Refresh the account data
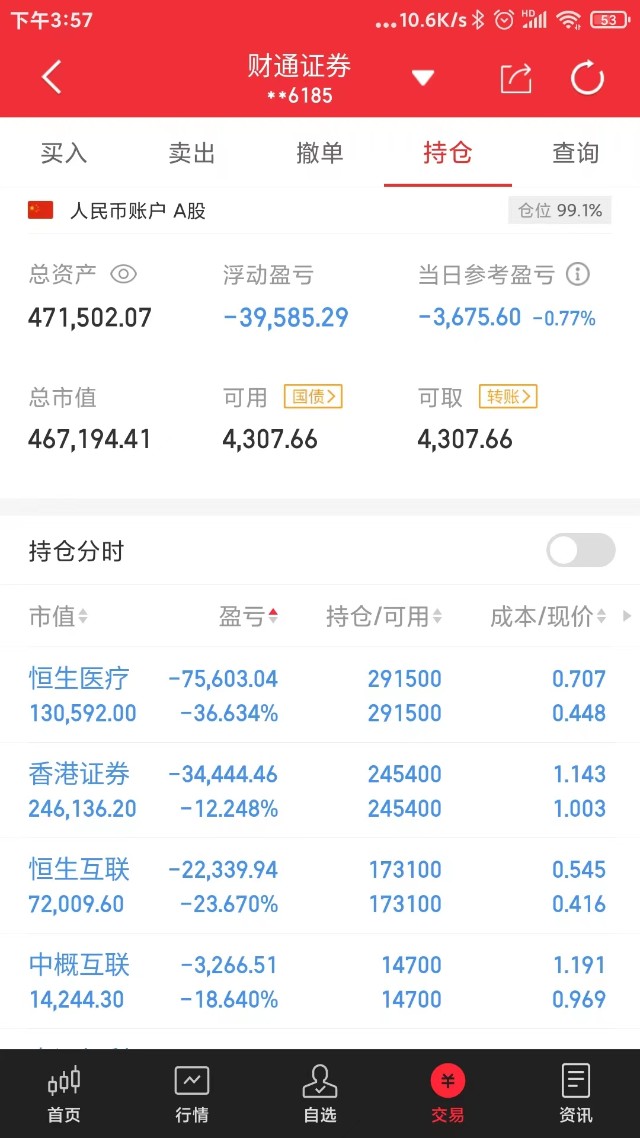Screen dimensions: 640x1138 coord(587,78)
